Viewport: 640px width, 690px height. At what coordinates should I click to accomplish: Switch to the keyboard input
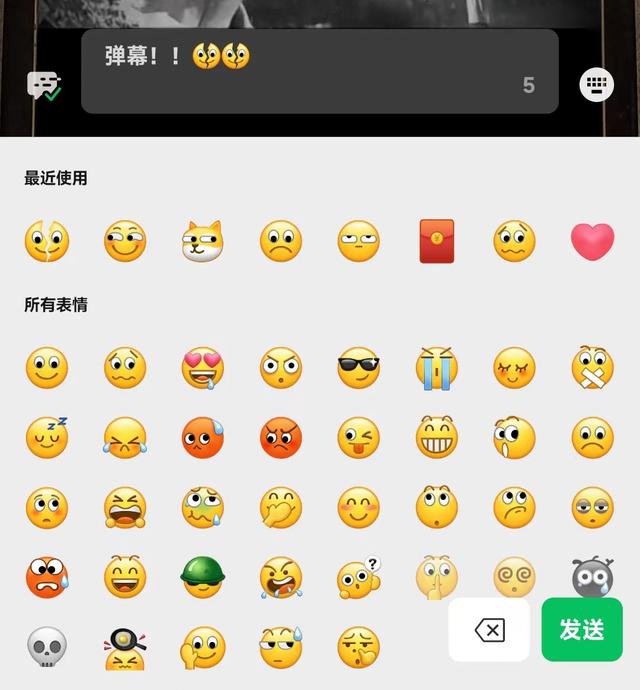[x=597, y=85]
